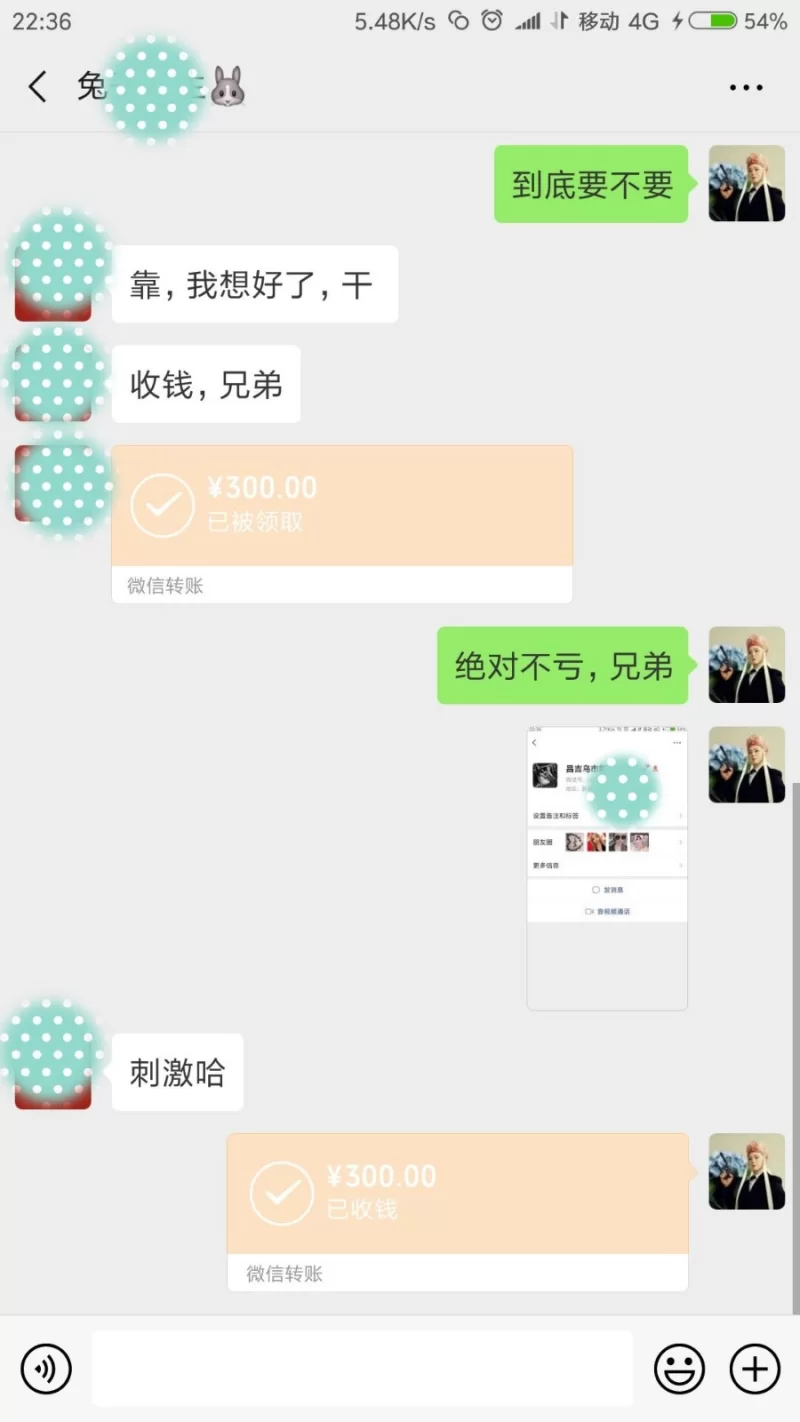Go back to the chat list
This screenshot has width=800, height=1422.
(x=37, y=87)
